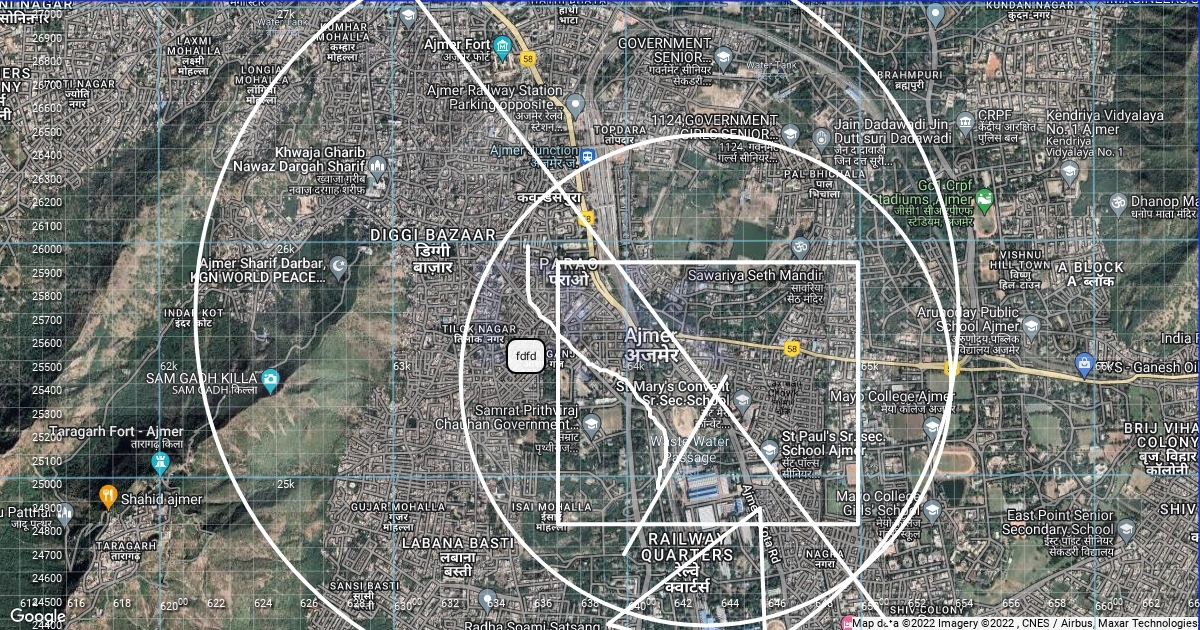Image resolution: width=1200 pixels, height=630 pixels.
Task: Open the Arunoday Public School Ajmer pin
Action: click(x=1031, y=327)
